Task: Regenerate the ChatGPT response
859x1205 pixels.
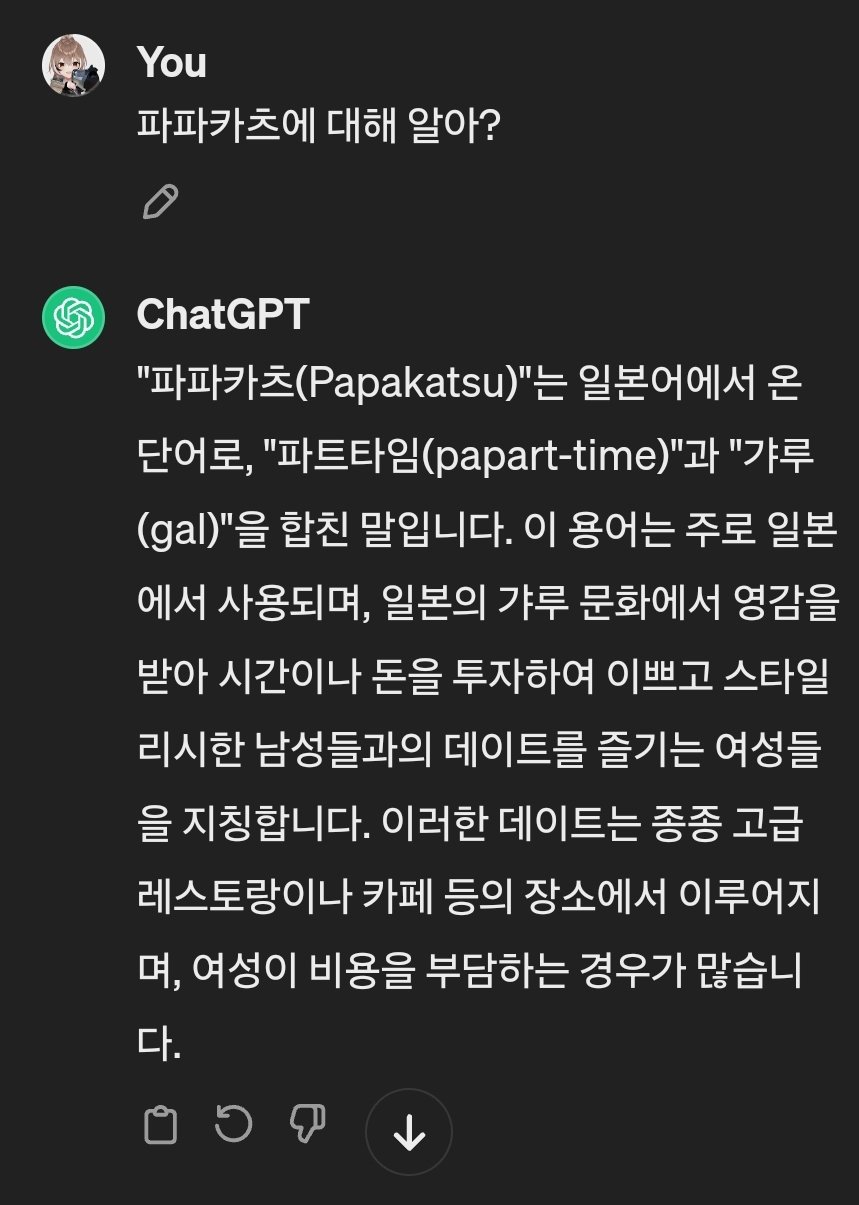Action: click(234, 1124)
